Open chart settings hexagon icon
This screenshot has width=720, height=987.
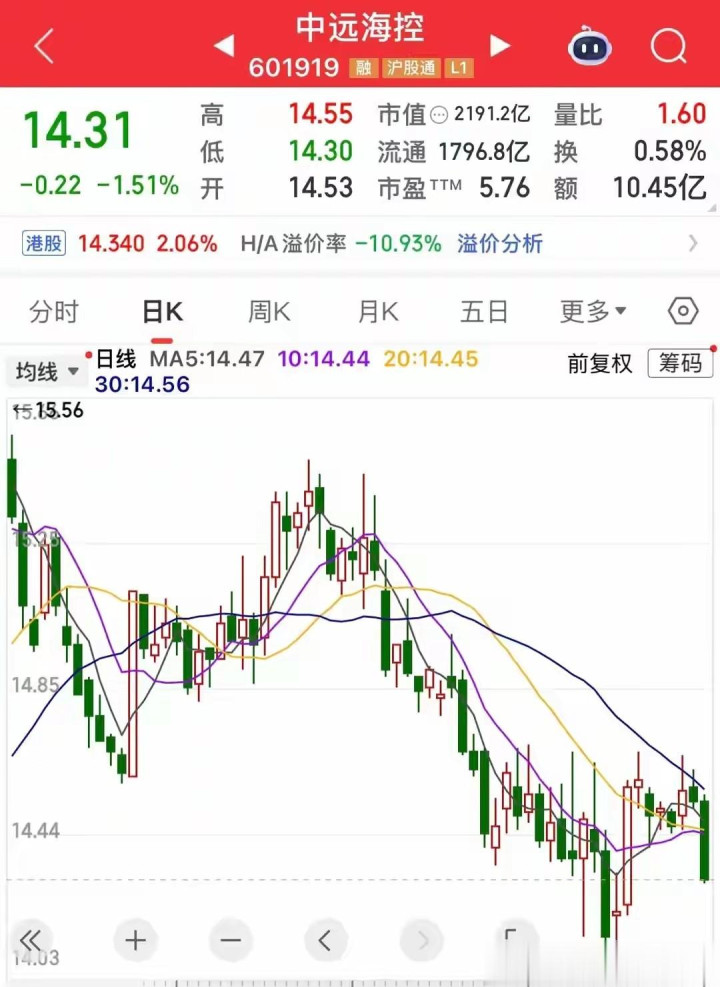(x=683, y=311)
